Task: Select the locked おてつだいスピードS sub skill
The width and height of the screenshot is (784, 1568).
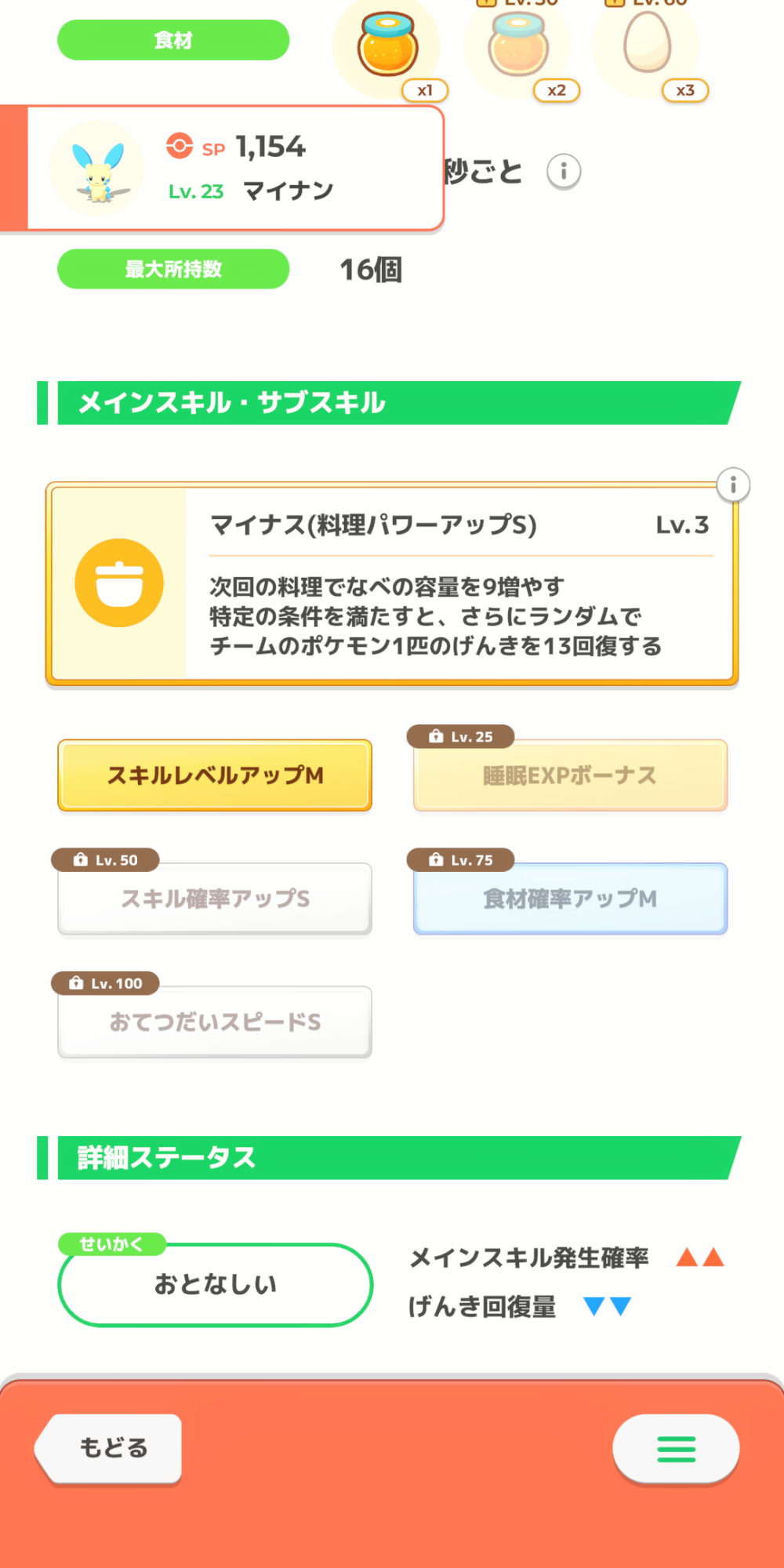Action: pos(215,1022)
